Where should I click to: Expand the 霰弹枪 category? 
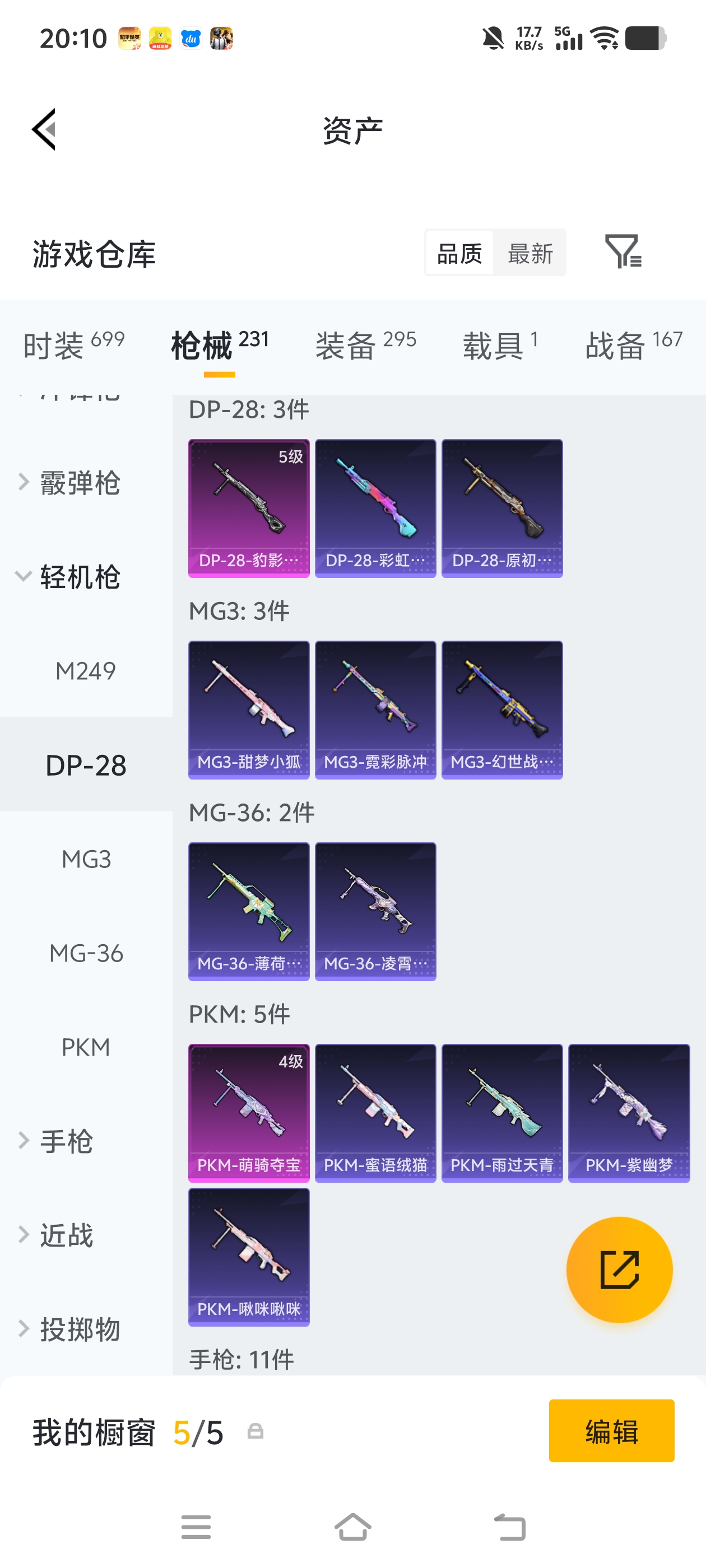[x=79, y=483]
